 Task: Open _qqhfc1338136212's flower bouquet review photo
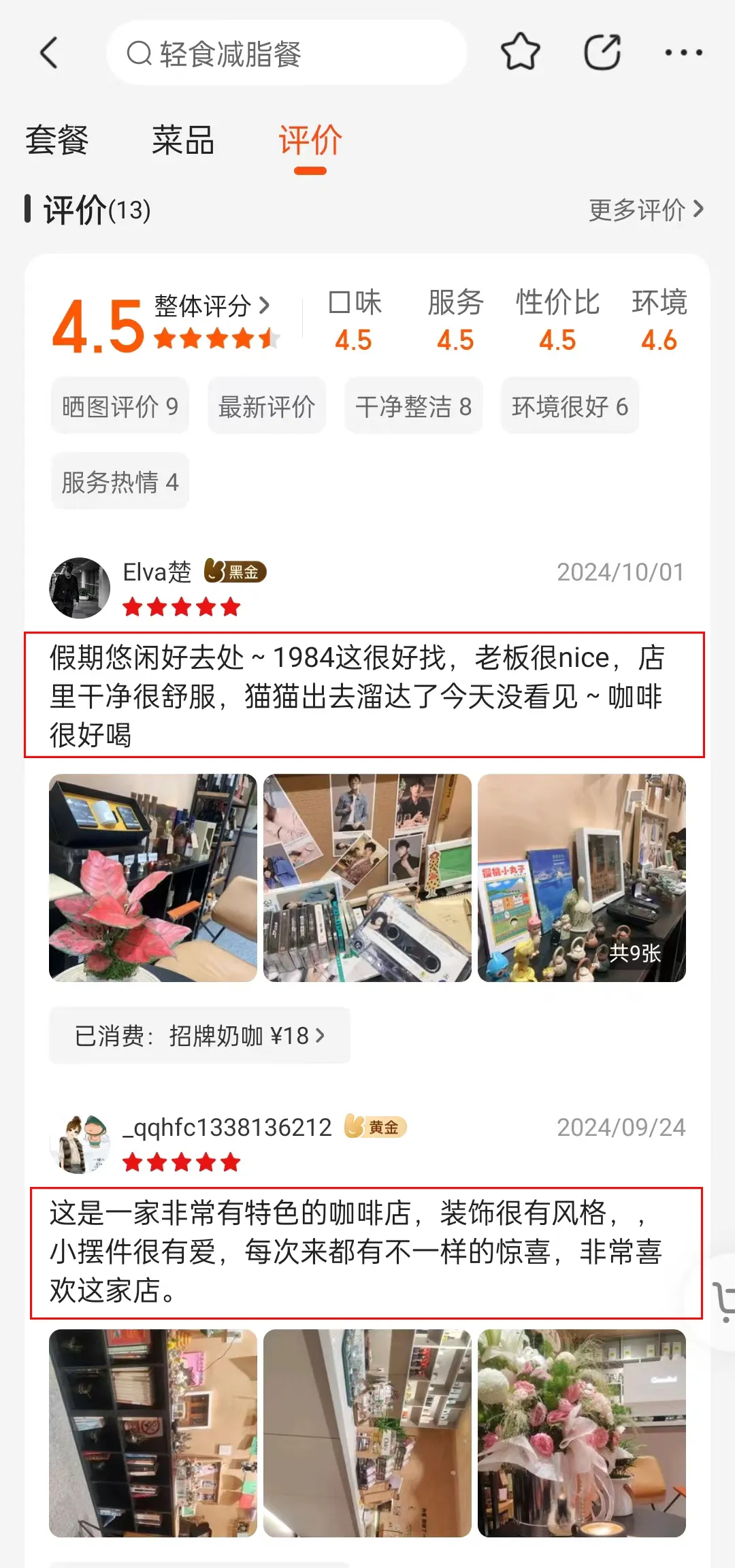pos(581,1433)
